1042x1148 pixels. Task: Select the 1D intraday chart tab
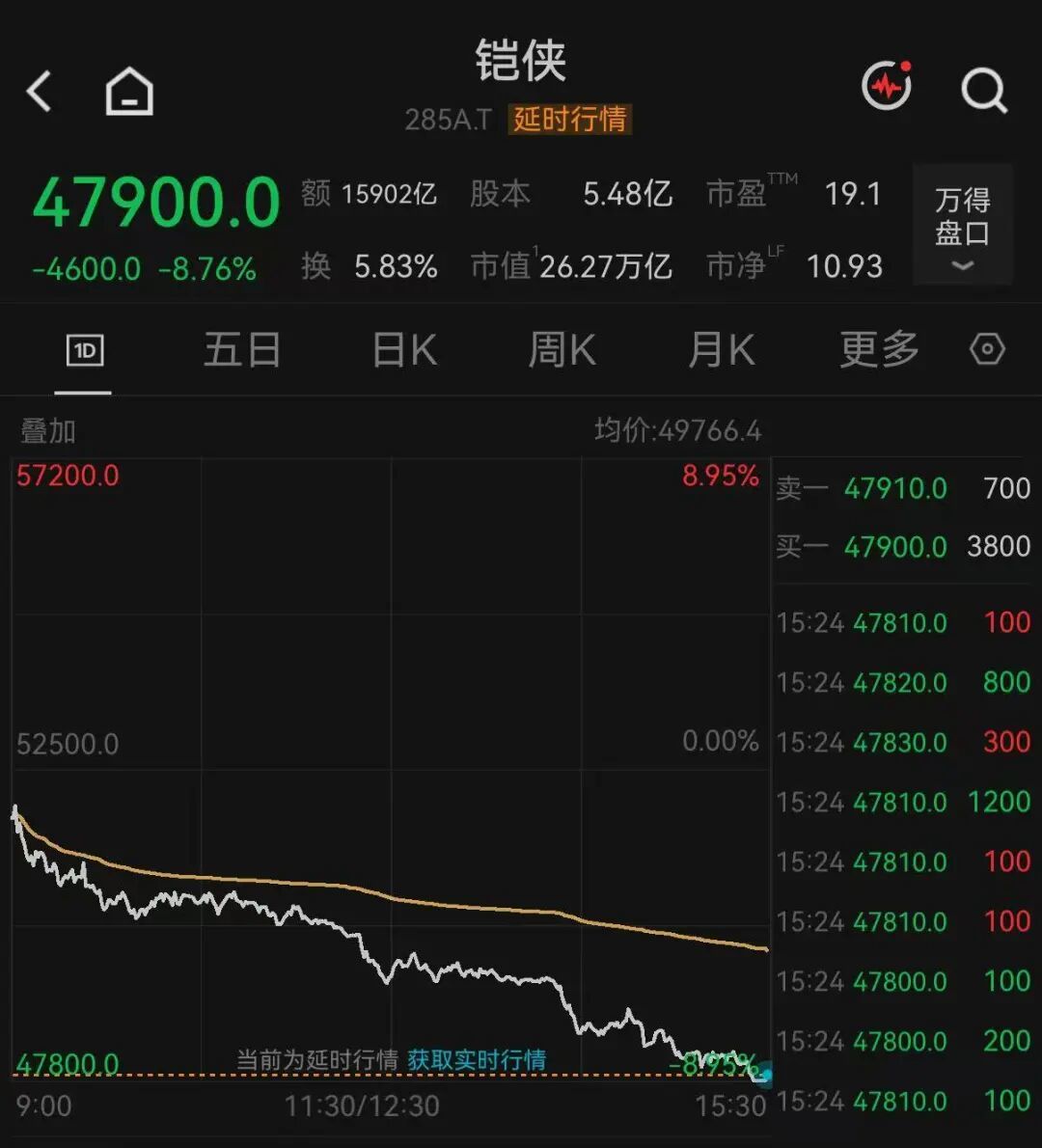click(85, 351)
